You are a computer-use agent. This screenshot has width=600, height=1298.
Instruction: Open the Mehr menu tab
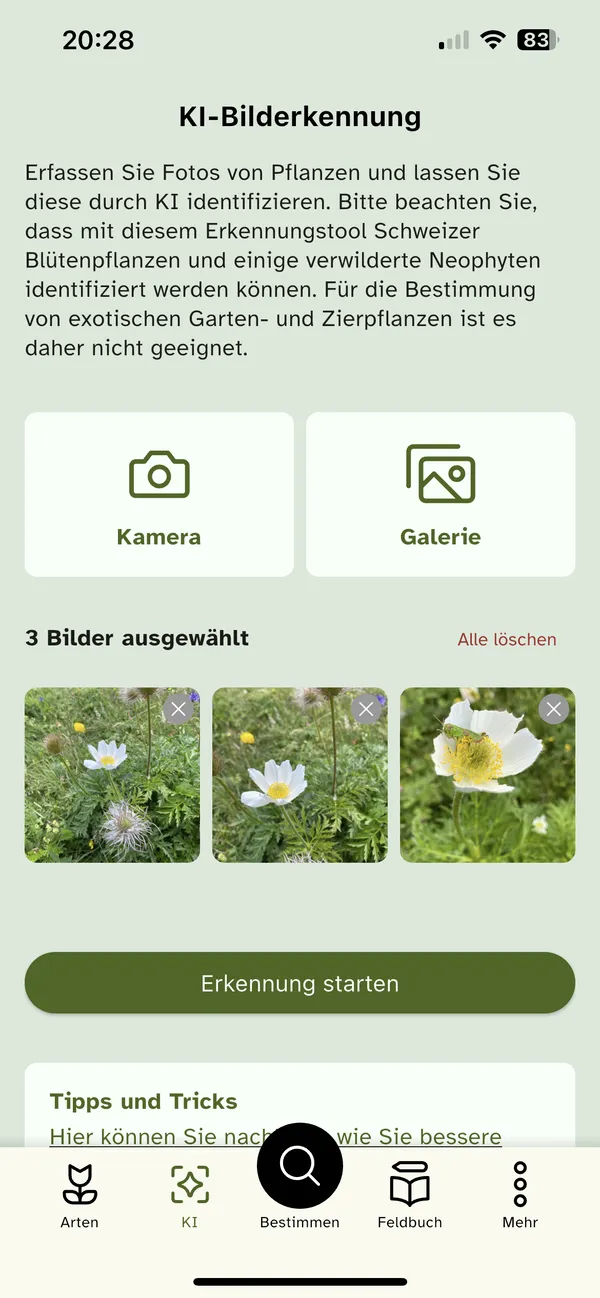(520, 1195)
